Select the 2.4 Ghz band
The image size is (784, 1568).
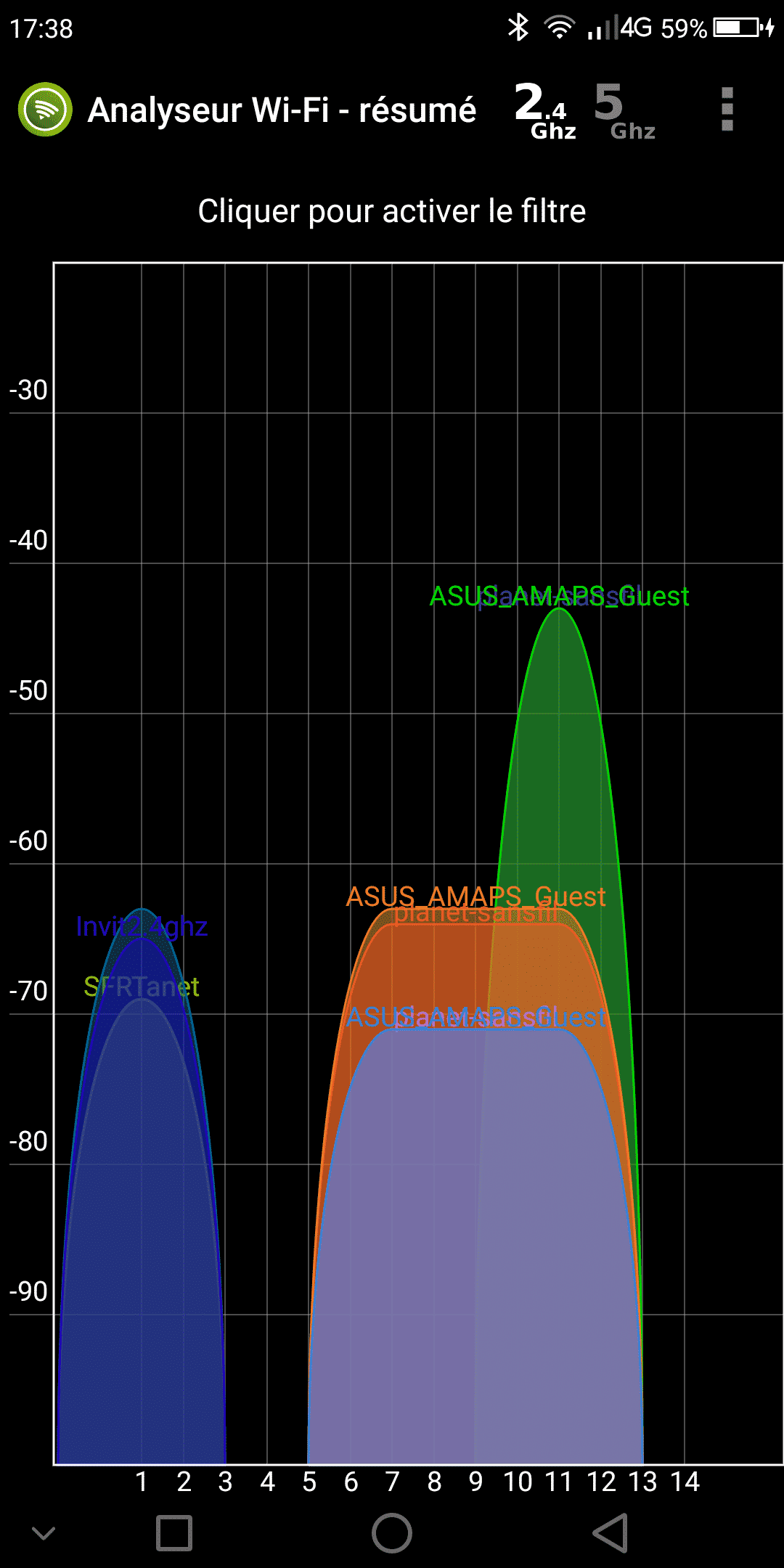(545, 110)
